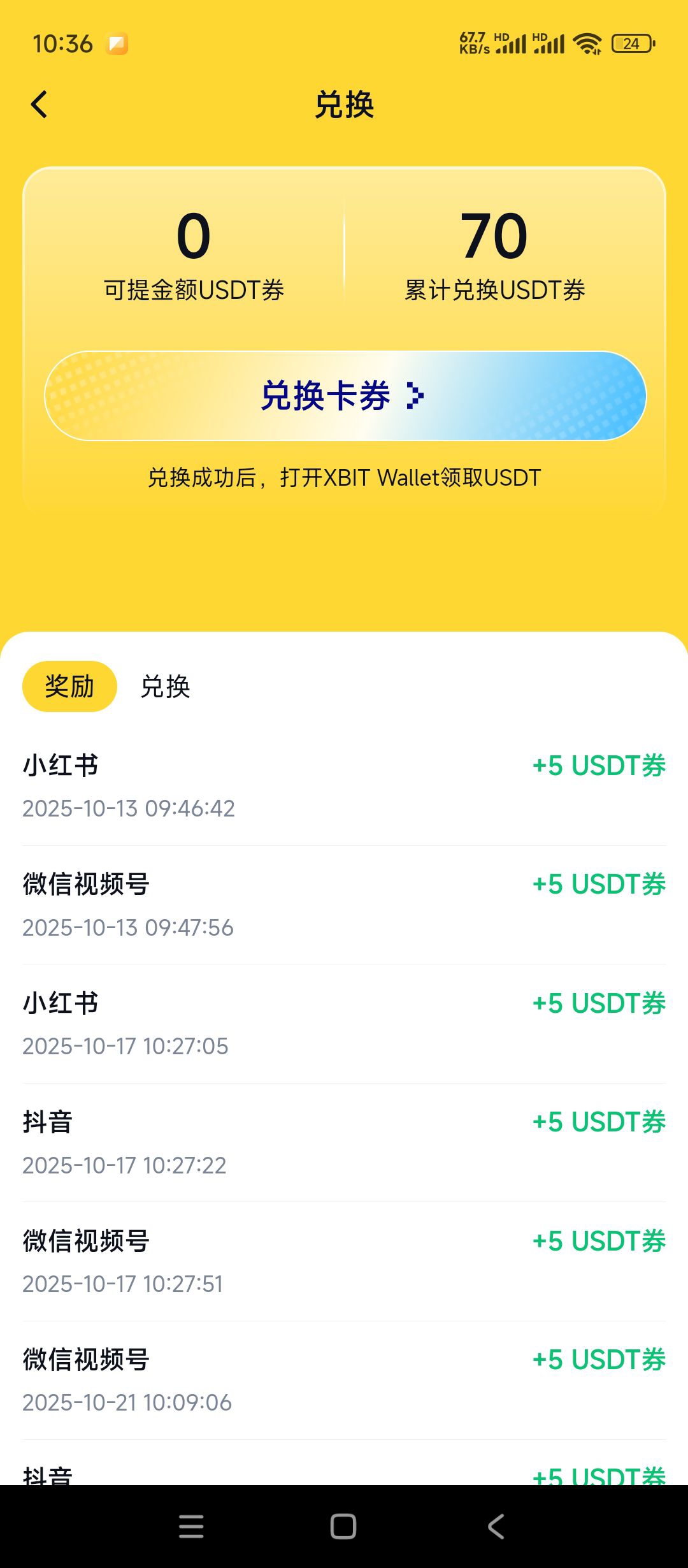Go back using the top arrow
This screenshot has height=1568, width=688.
39,105
